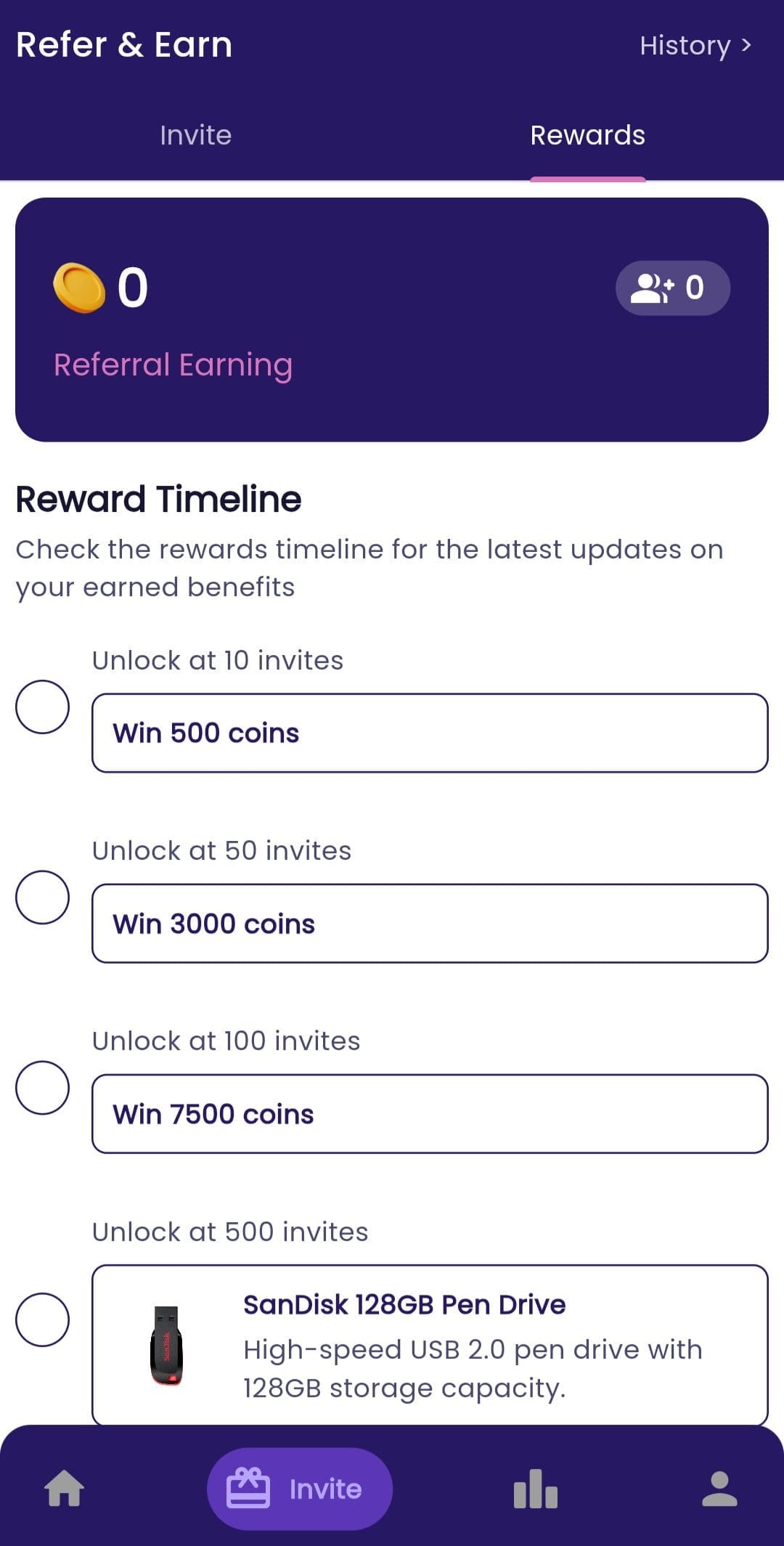
Task: Open the Win 500 coins reward
Action: click(430, 733)
